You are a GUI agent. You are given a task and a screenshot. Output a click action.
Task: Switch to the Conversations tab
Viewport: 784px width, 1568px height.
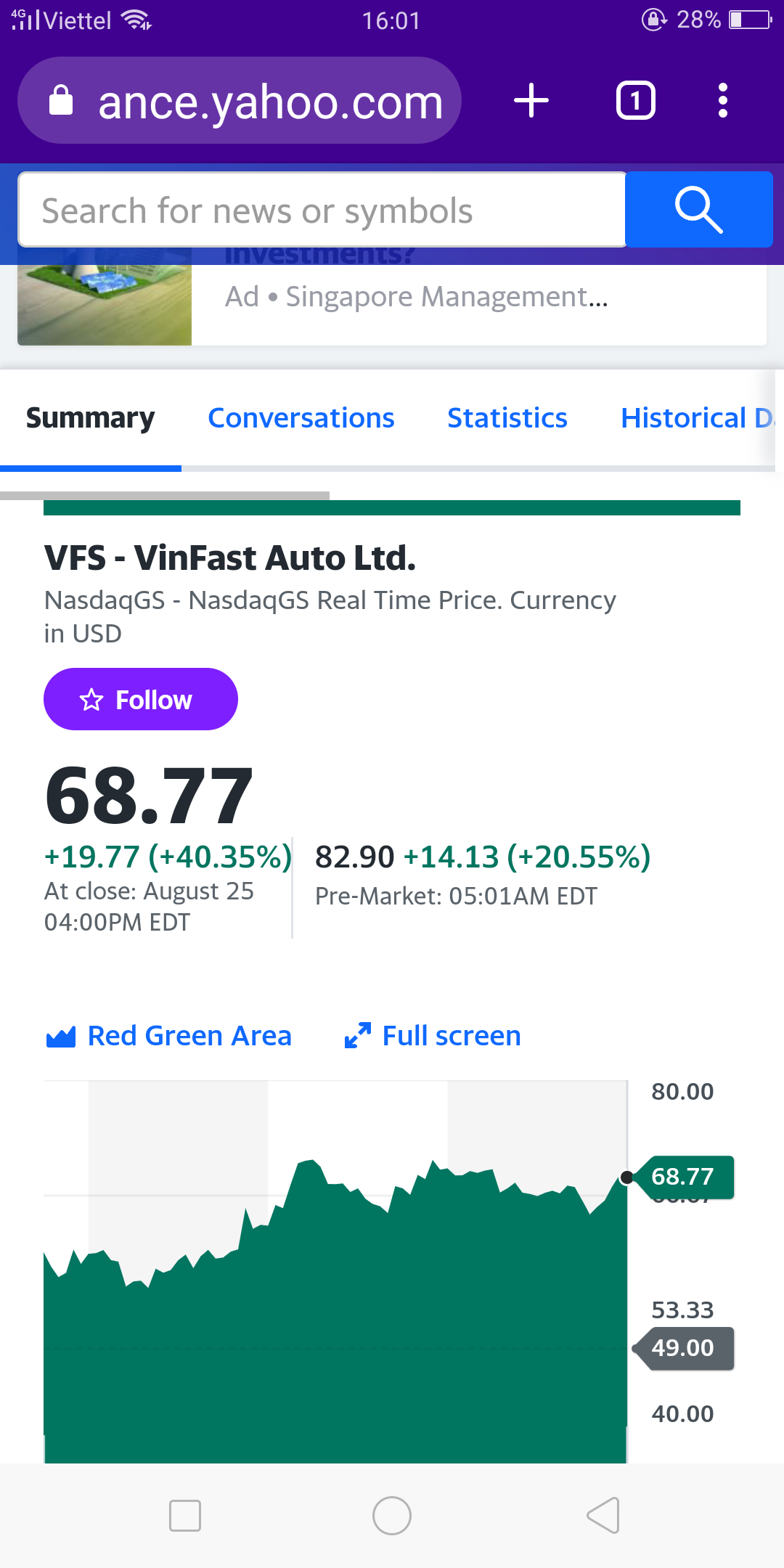point(301,418)
